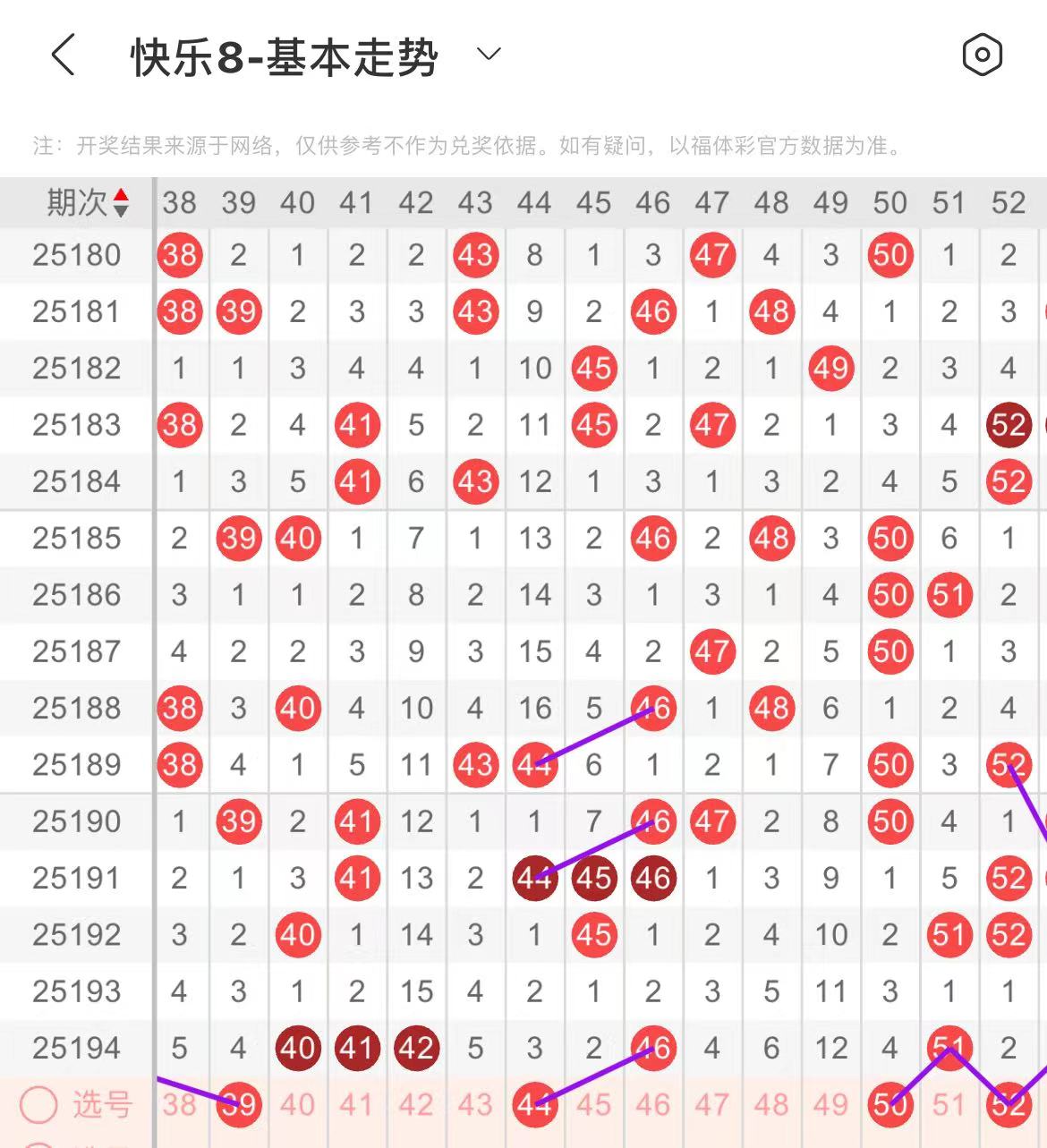Unselect number 44 in the 选号 row
The width and height of the screenshot is (1047, 1148).
pos(534,1105)
